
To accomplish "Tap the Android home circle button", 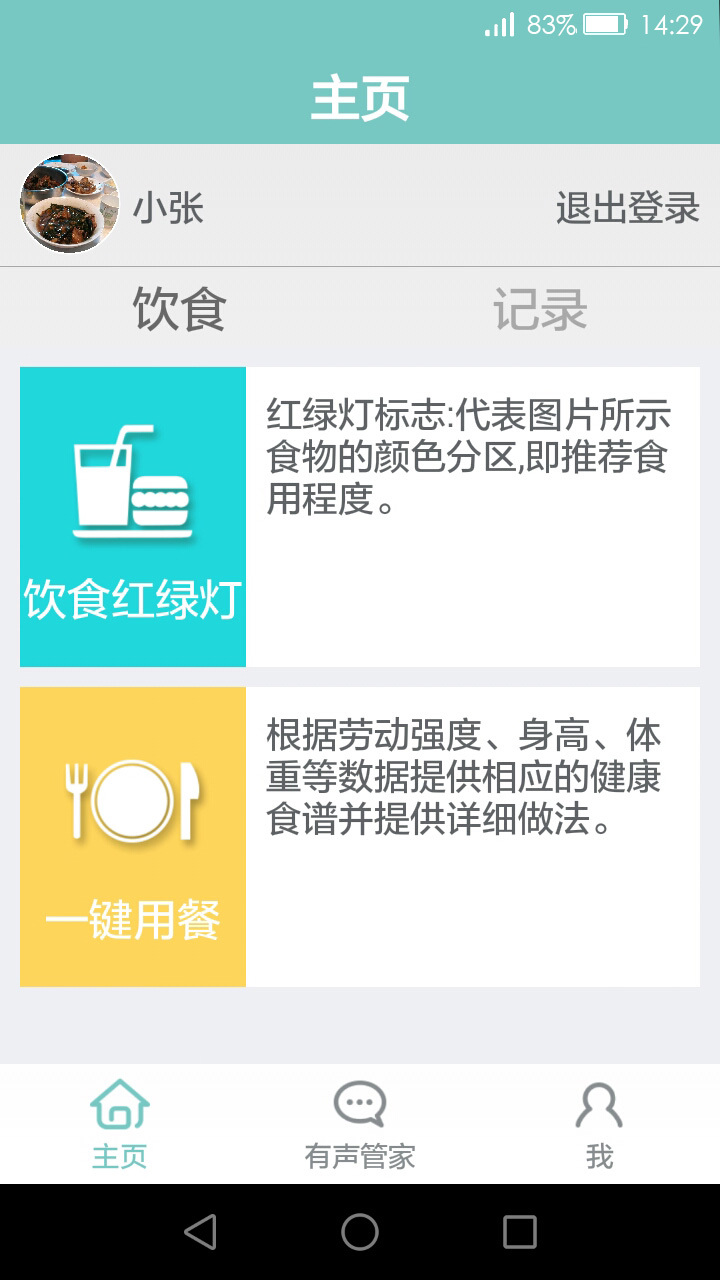I will click(x=360, y=1232).
